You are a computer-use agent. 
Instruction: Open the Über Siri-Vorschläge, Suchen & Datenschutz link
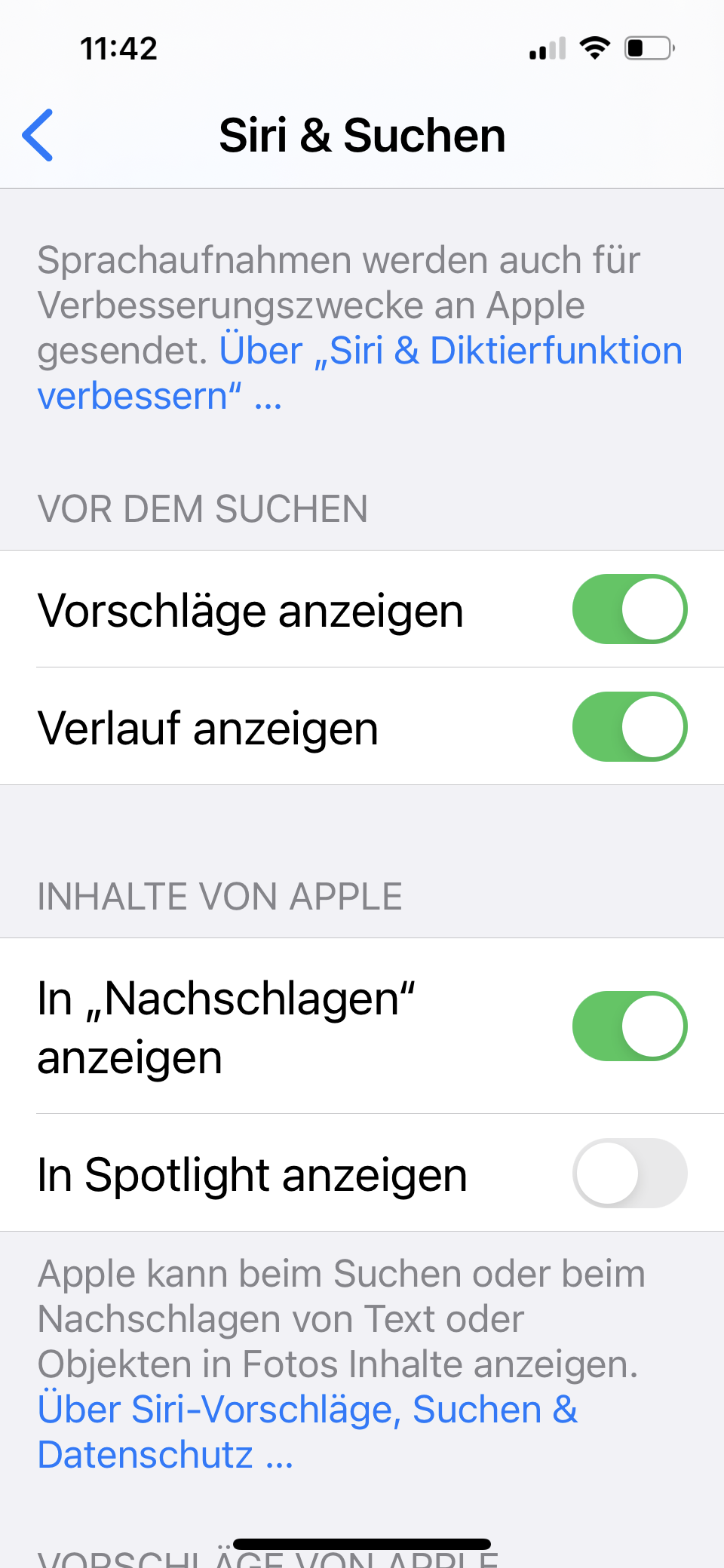point(306,1410)
